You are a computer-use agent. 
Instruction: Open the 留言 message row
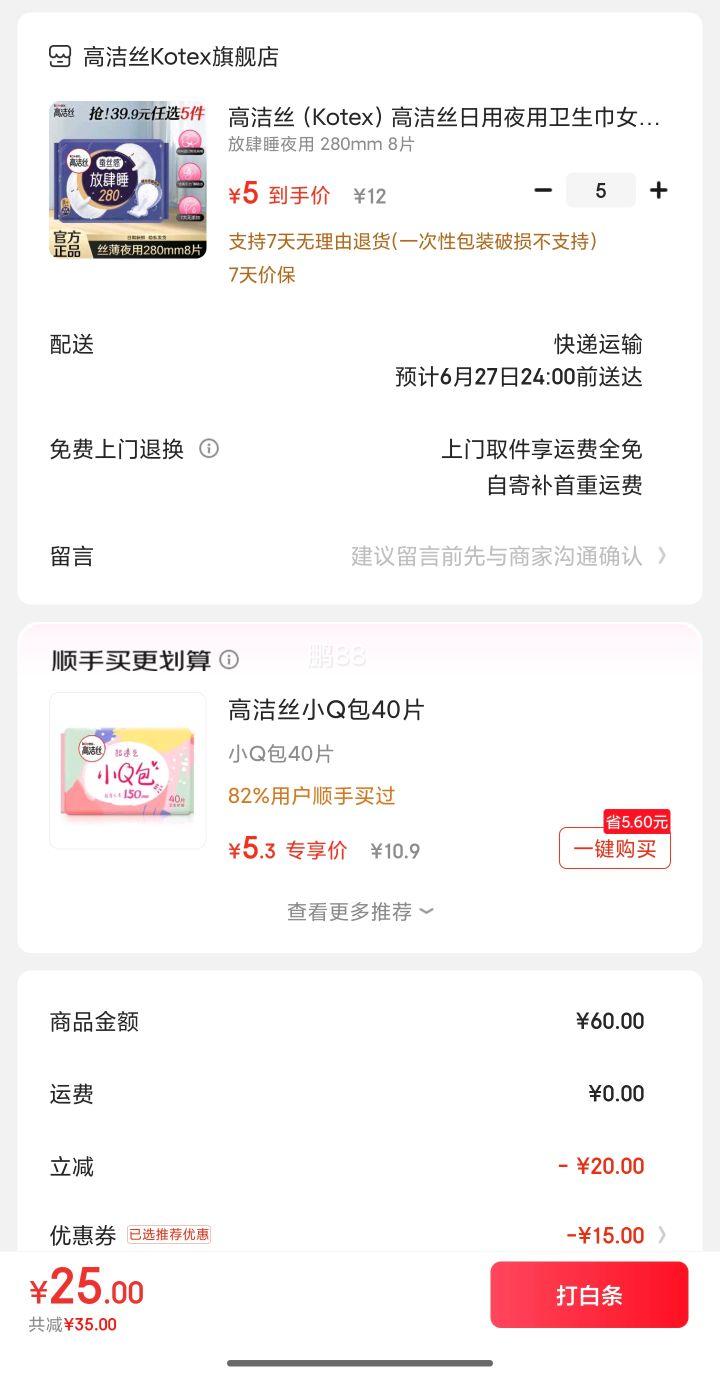coord(360,556)
